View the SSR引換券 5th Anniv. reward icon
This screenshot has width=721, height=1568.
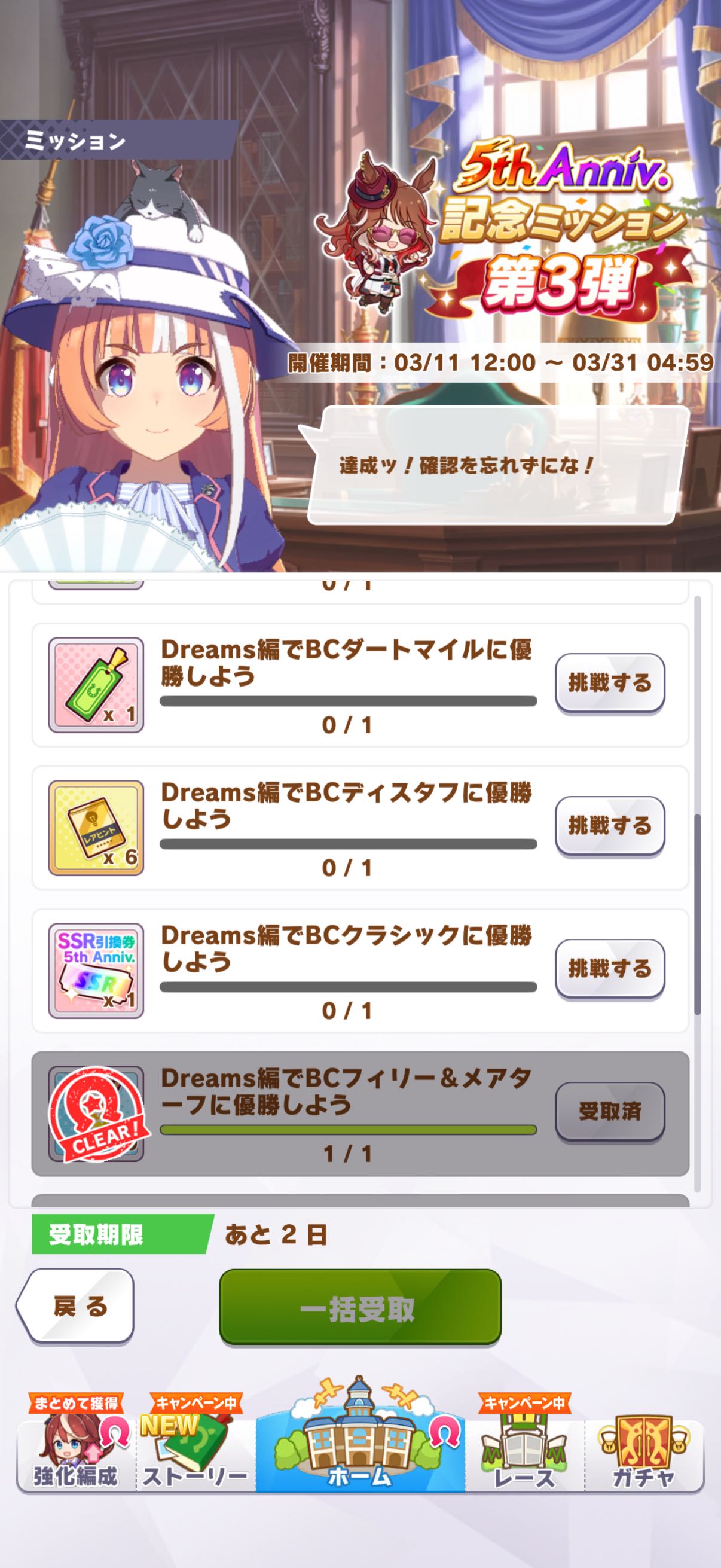pyautogui.click(x=96, y=970)
